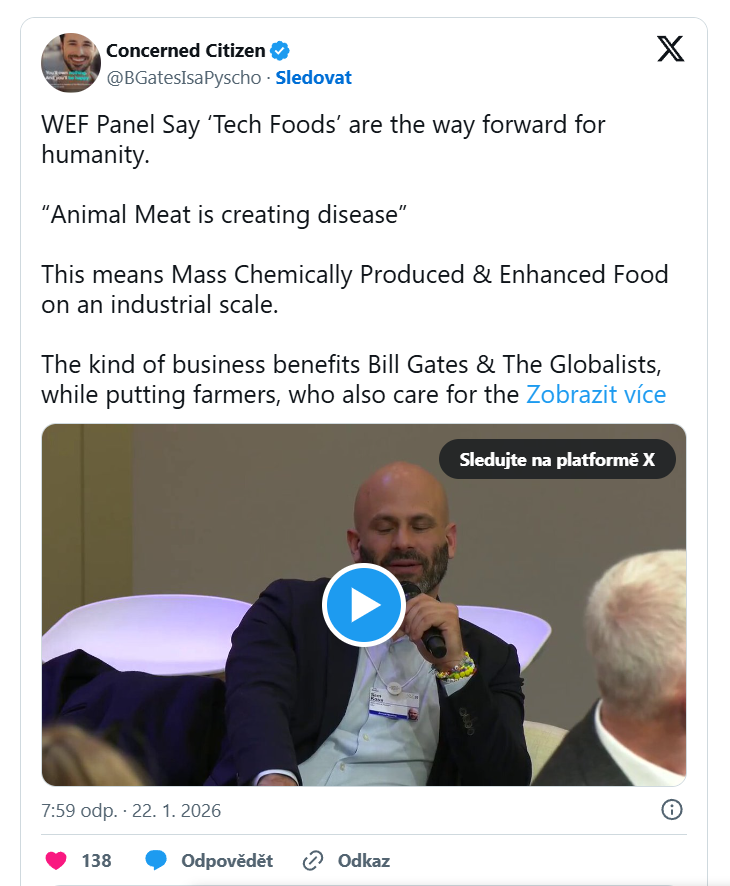Open the post timestamp 7:59 odp.
730x886 pixels.
131,810
